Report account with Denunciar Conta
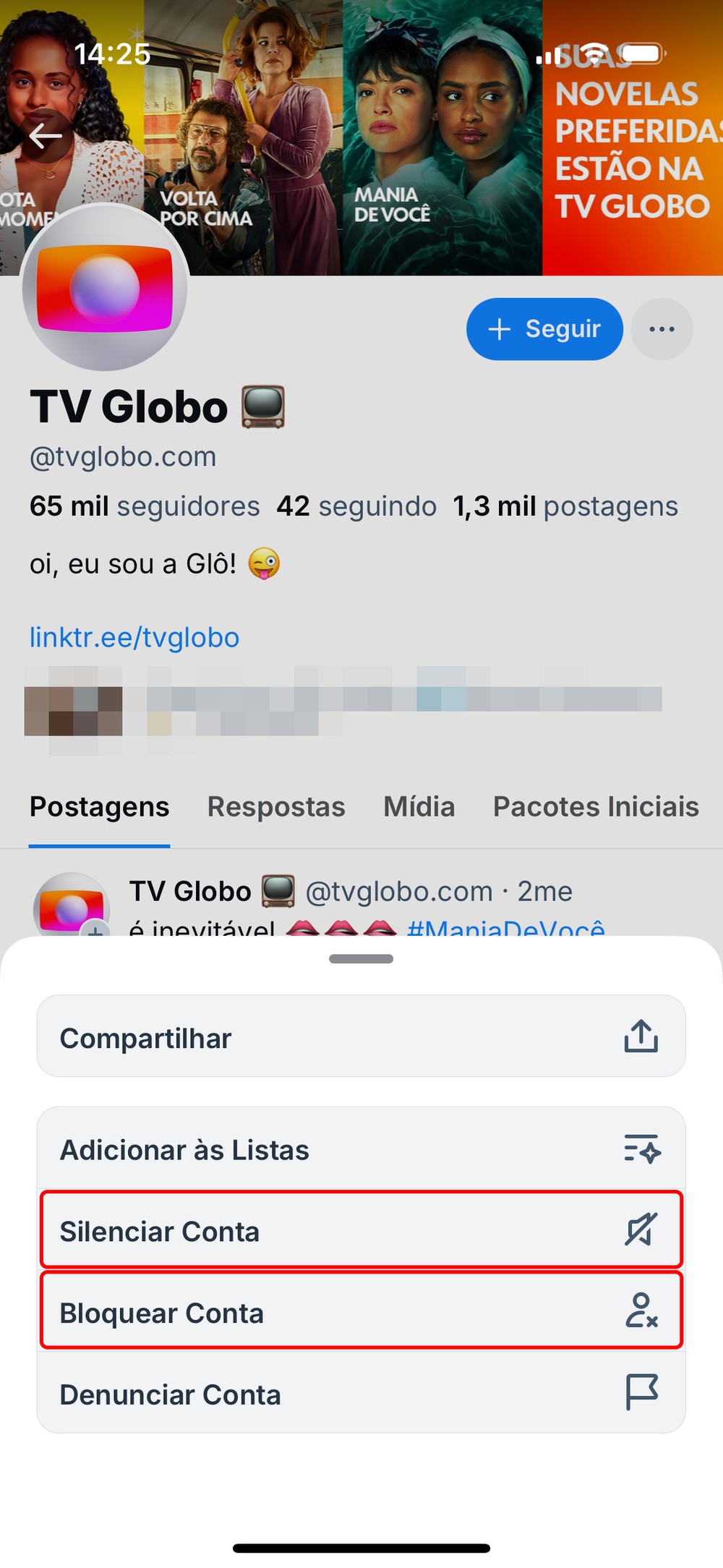Screen dimensions: 723x1568 [360, 1394]
